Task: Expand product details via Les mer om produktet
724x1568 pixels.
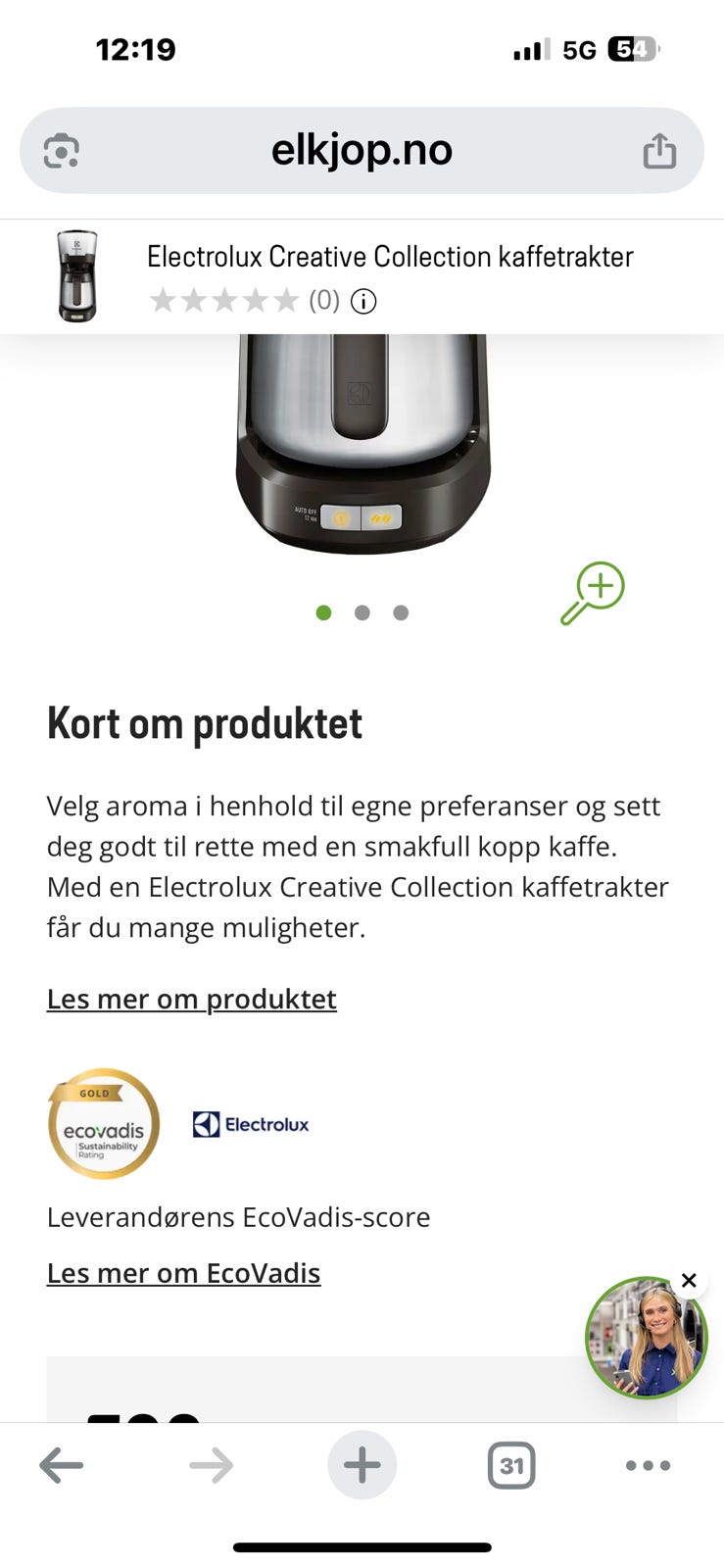Action: pyautogui.click(x=191, y=998)
